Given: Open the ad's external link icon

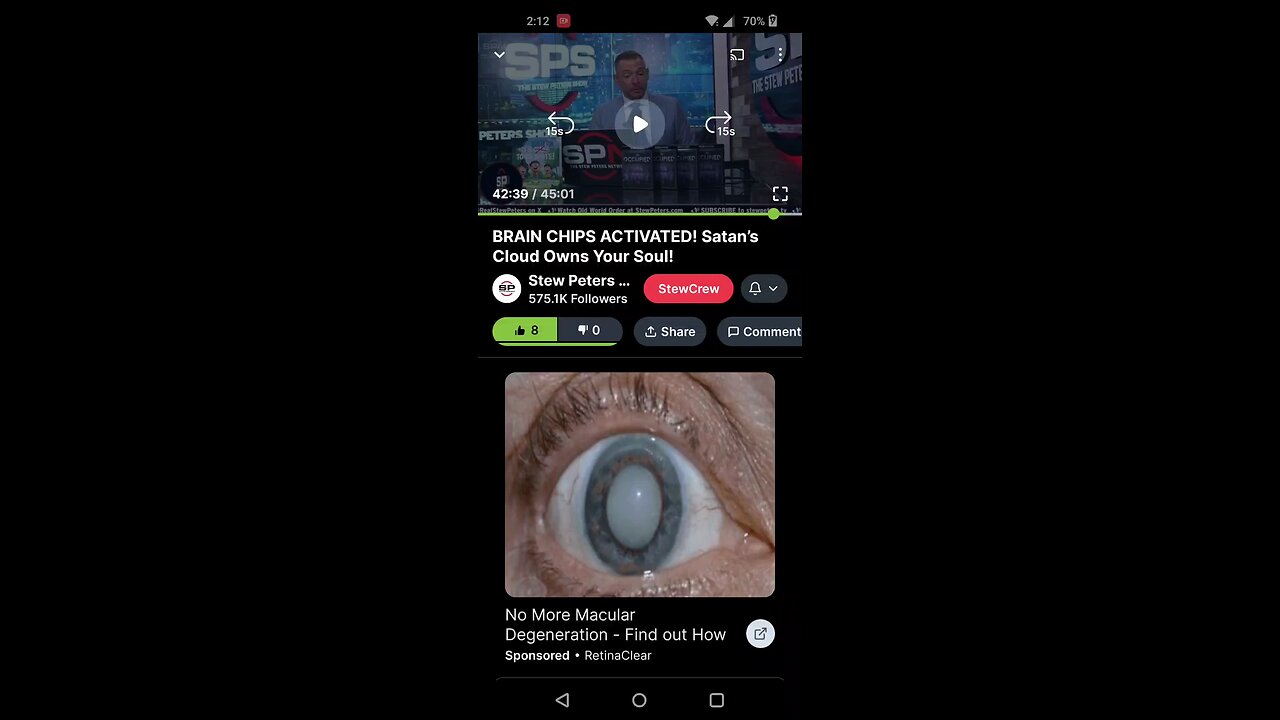Looking at the screenshot, I should click(760, 634).
